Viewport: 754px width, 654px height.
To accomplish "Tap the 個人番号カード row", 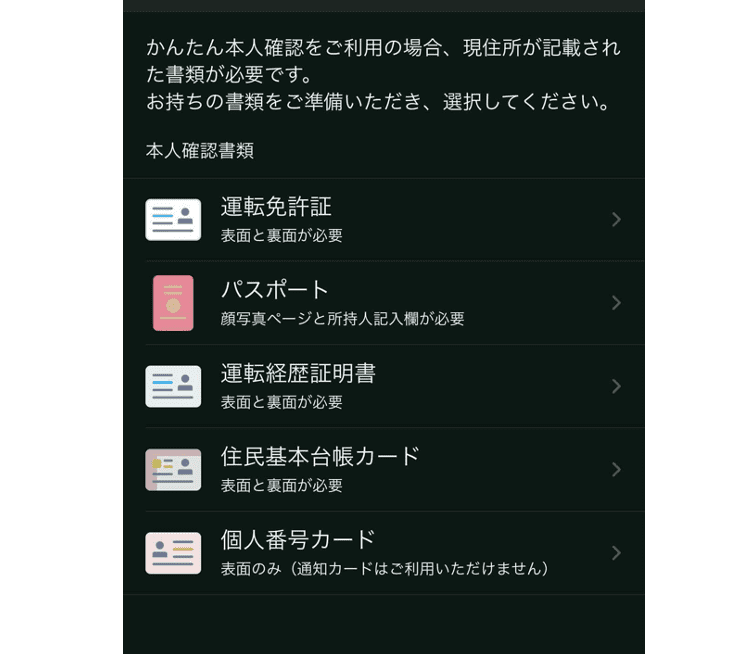I will (383, 553).
